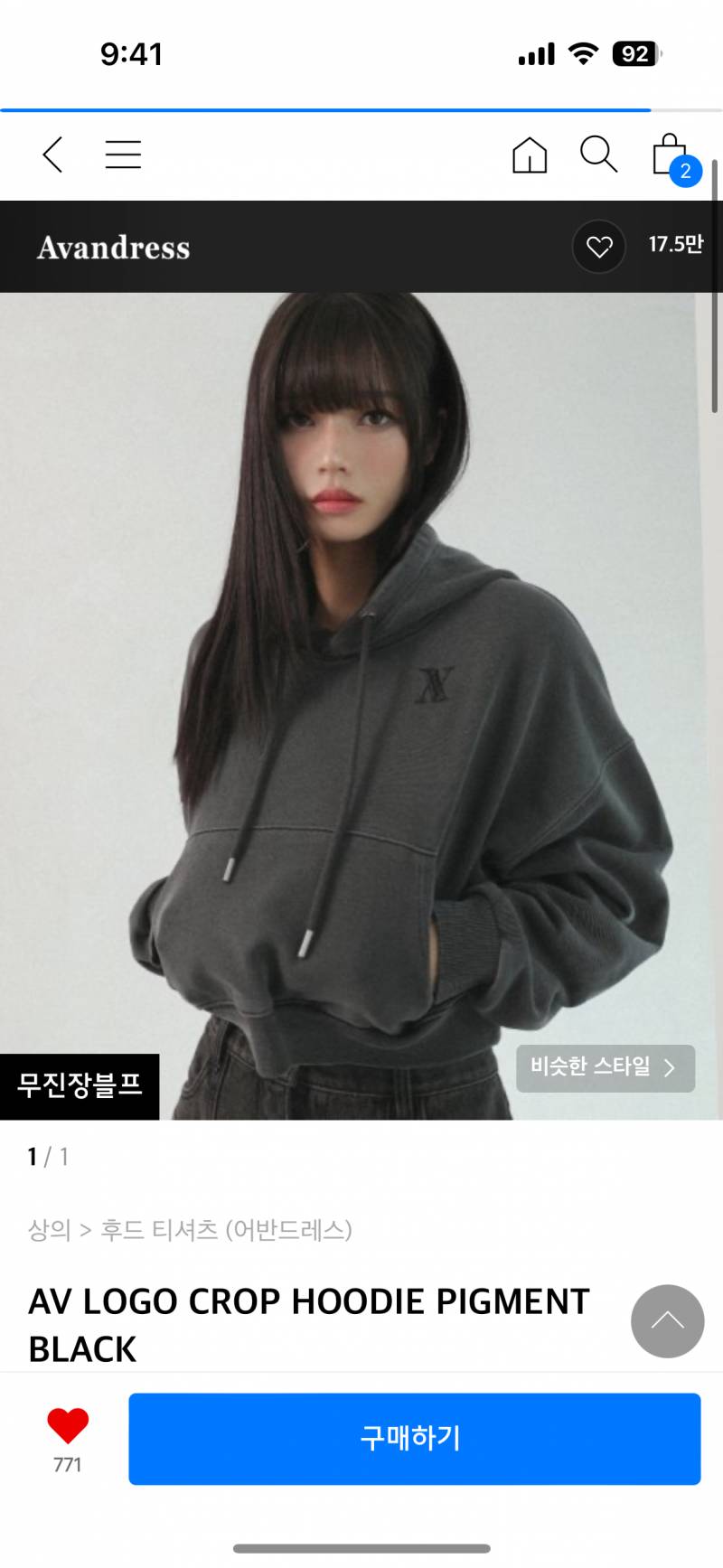Expand 후드 티셔츠 subcategory link

click(x=145, y=1229)
